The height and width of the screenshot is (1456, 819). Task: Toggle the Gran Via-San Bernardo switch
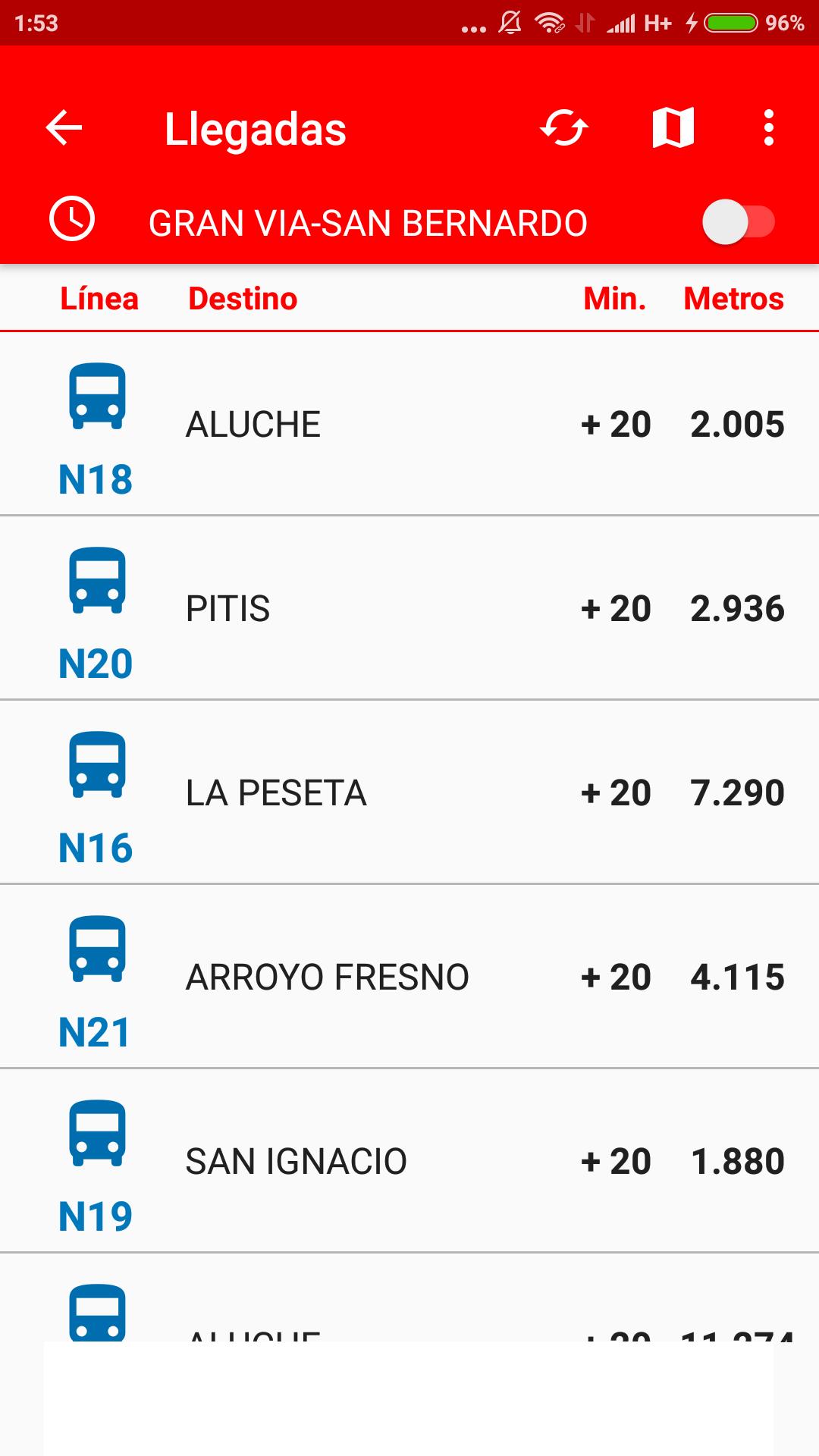tap(739, 222)
